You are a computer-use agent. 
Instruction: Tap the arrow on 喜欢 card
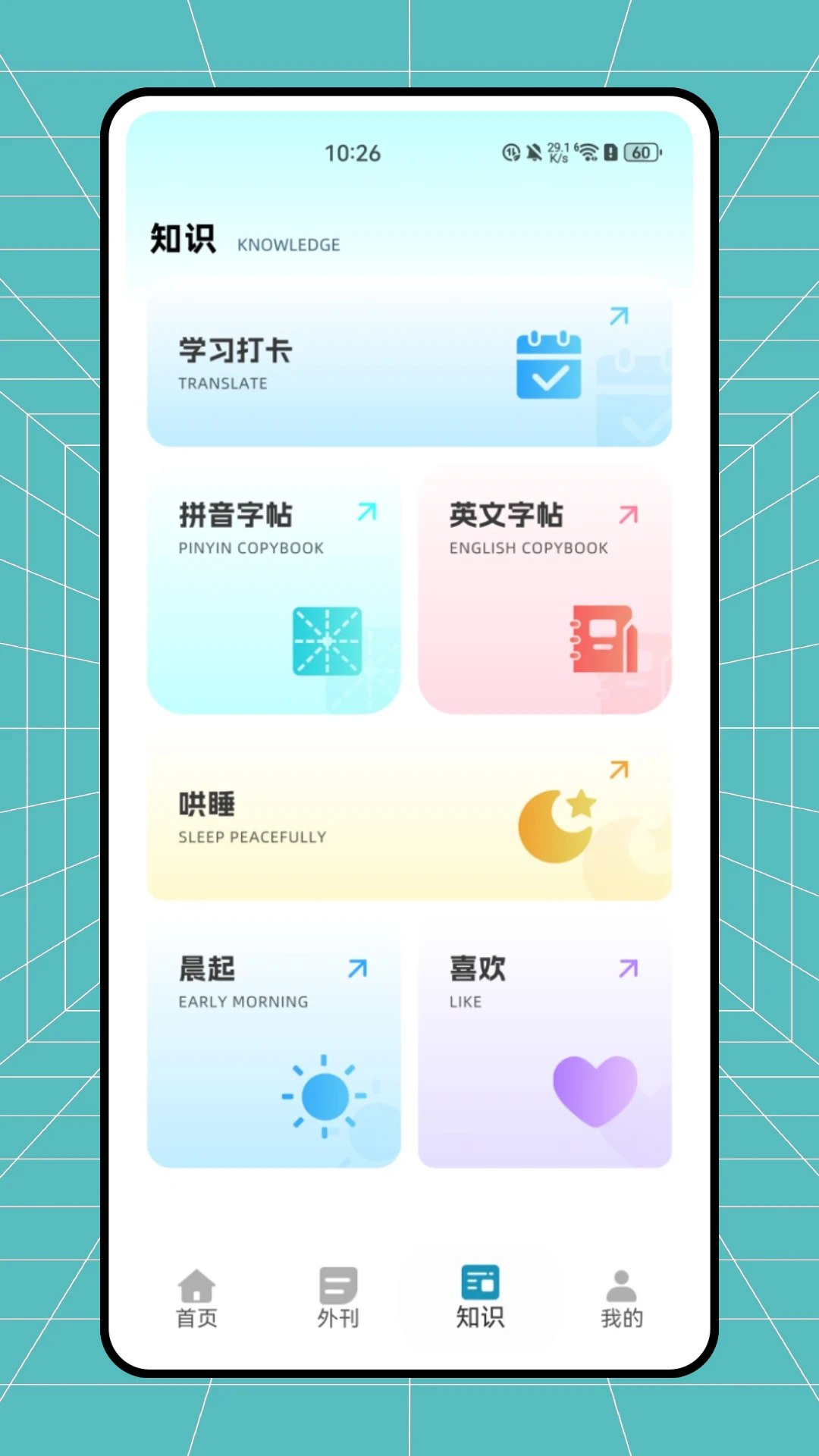click(627, 968)
